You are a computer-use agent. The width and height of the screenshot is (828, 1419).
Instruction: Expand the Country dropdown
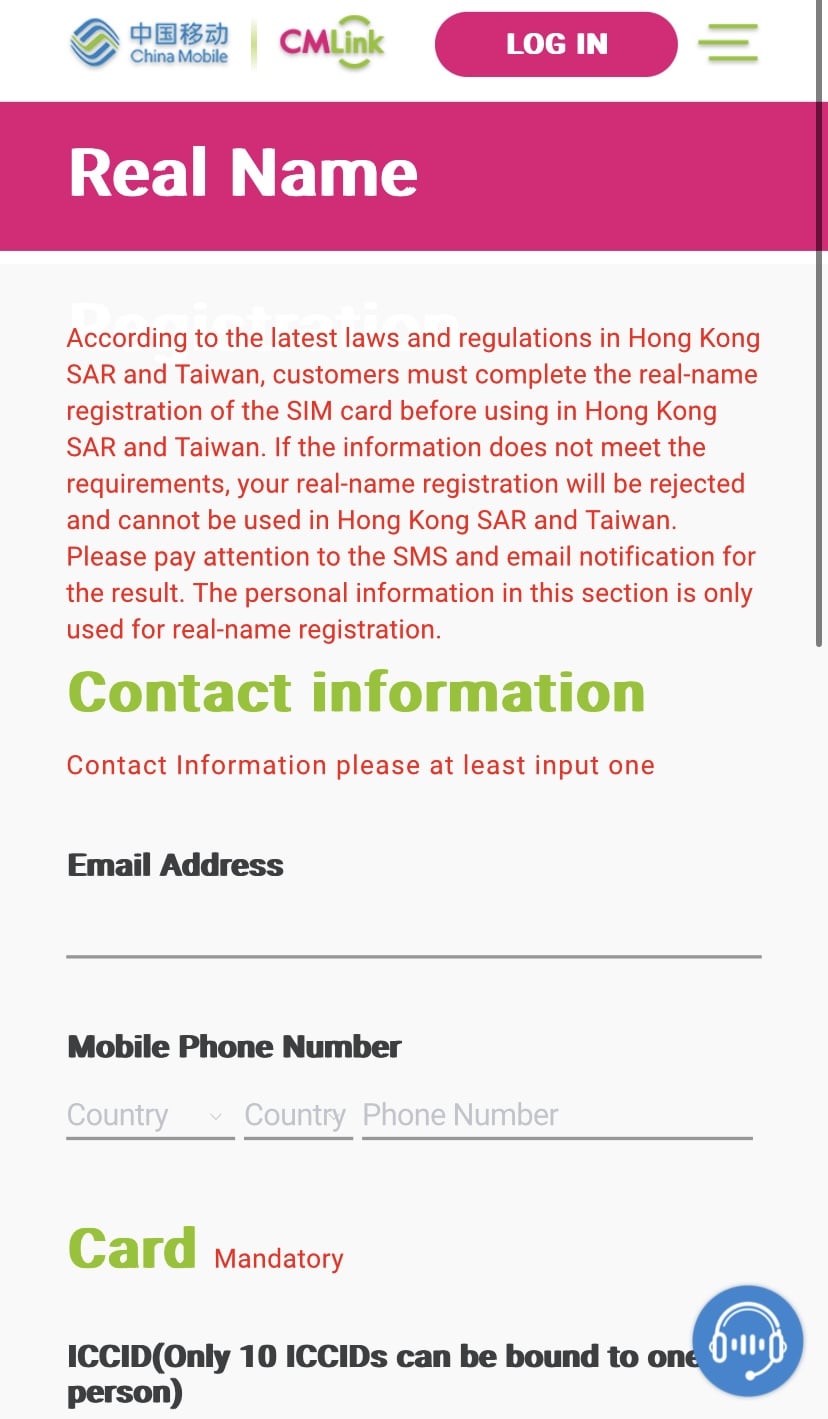(149, 1115)
